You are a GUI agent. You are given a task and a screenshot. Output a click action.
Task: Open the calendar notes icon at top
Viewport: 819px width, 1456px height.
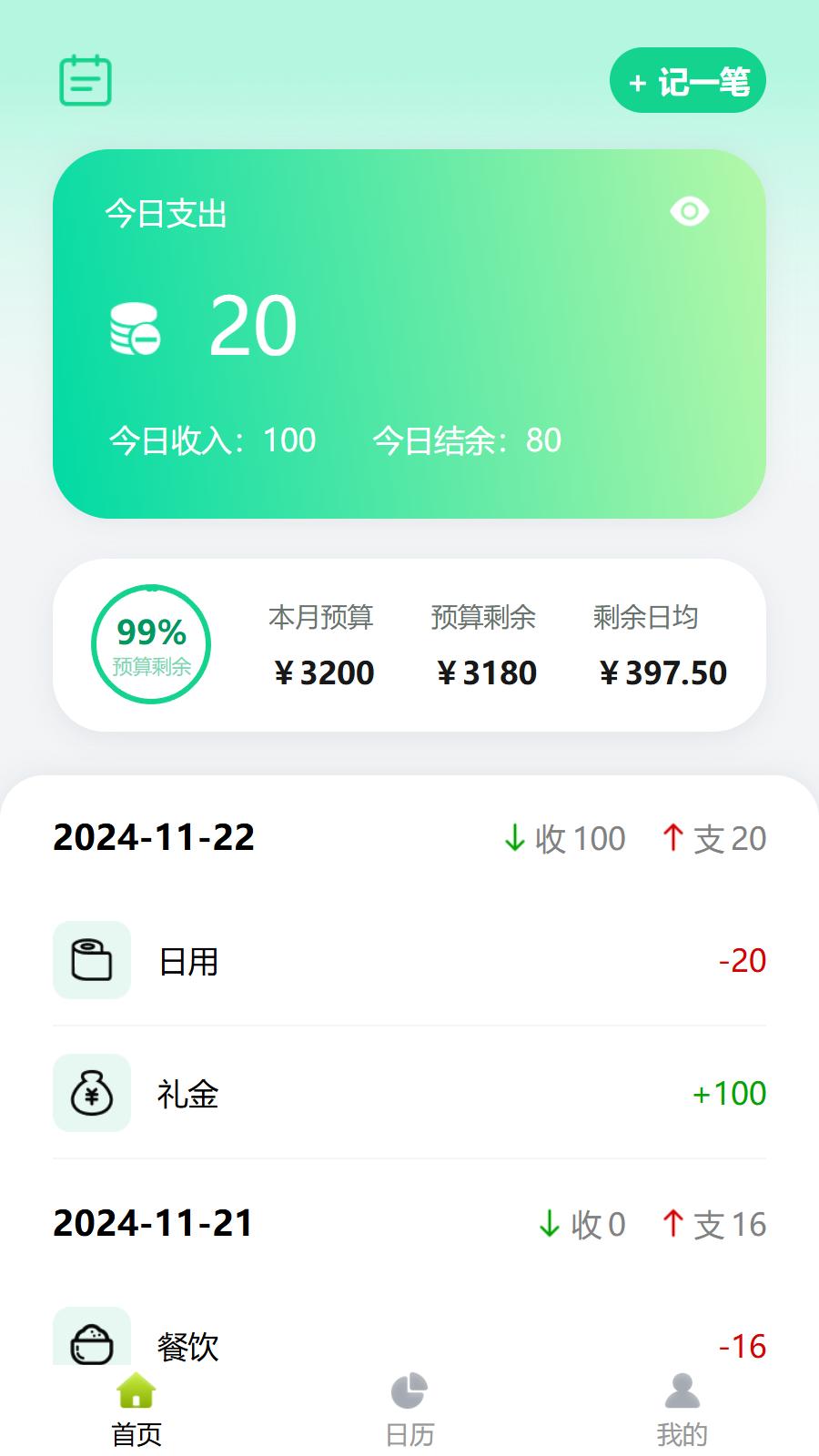(x=86, y=81)
